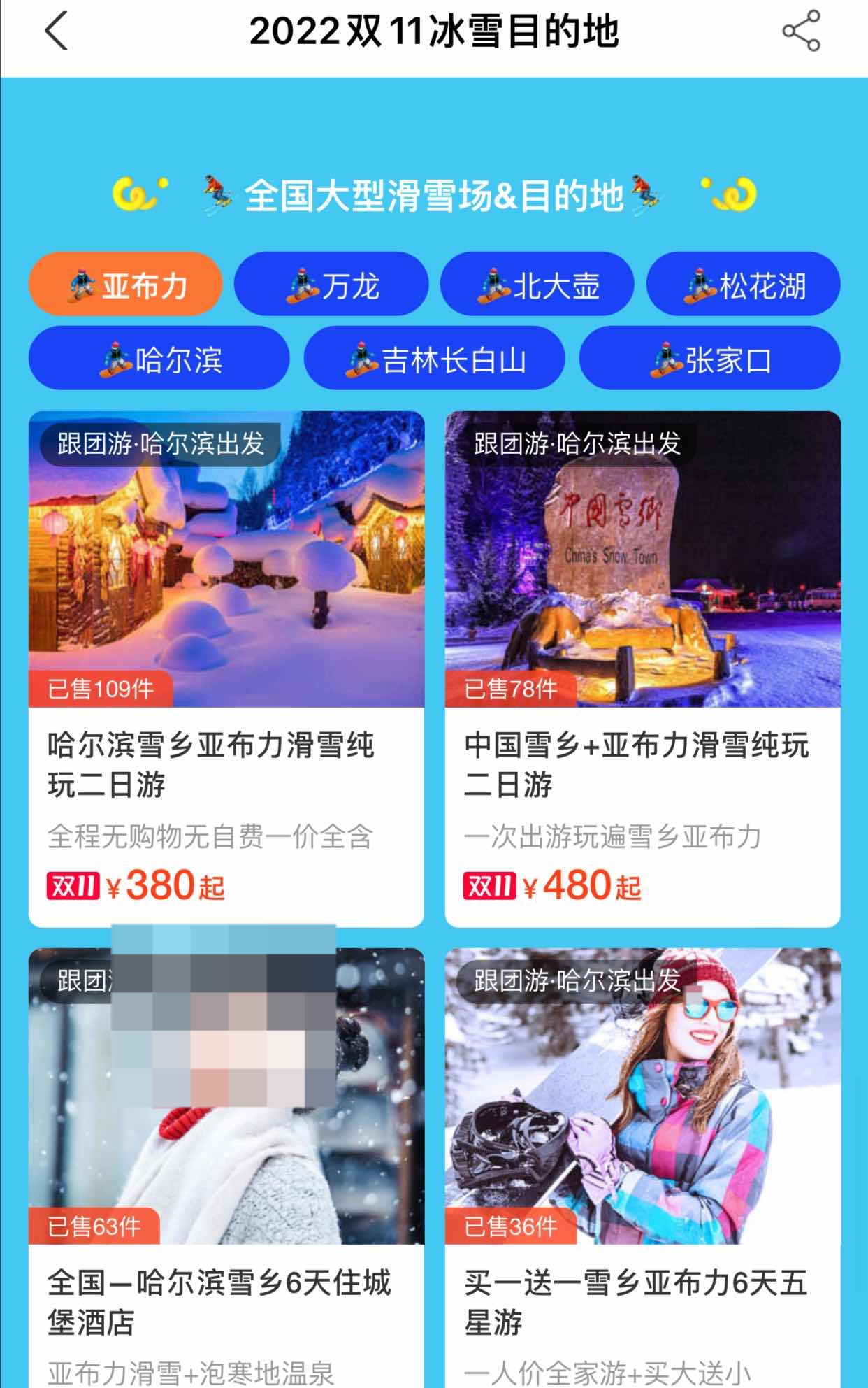
Task: Share this 冰雪目的地 page
Action: tap(801, 31)
